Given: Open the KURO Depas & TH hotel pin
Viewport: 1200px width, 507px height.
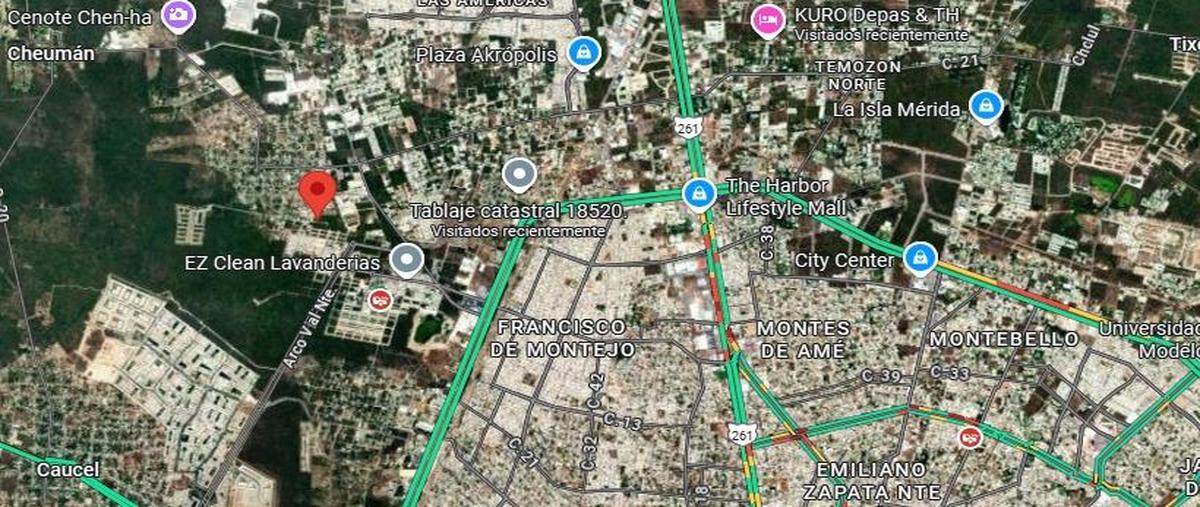Looking at the screenshot, I should [x=767, y=19].
